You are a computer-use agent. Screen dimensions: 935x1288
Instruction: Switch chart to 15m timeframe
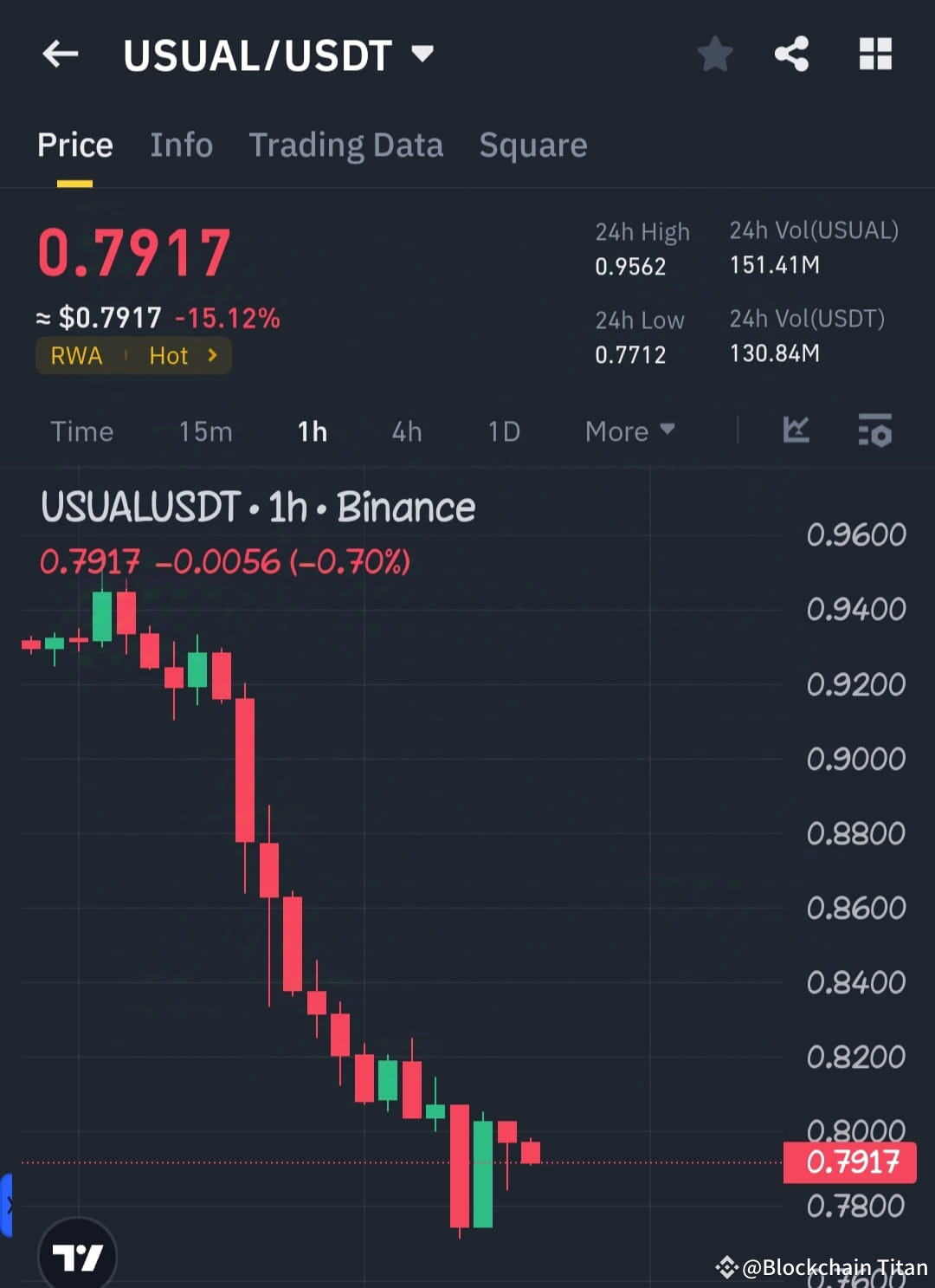tap(205, 430)
